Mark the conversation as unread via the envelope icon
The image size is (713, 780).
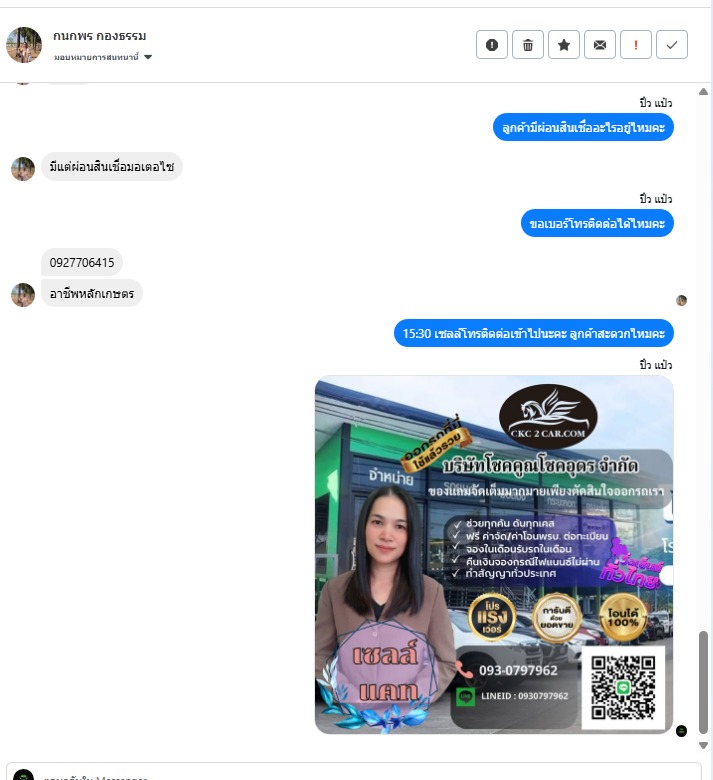600,45
